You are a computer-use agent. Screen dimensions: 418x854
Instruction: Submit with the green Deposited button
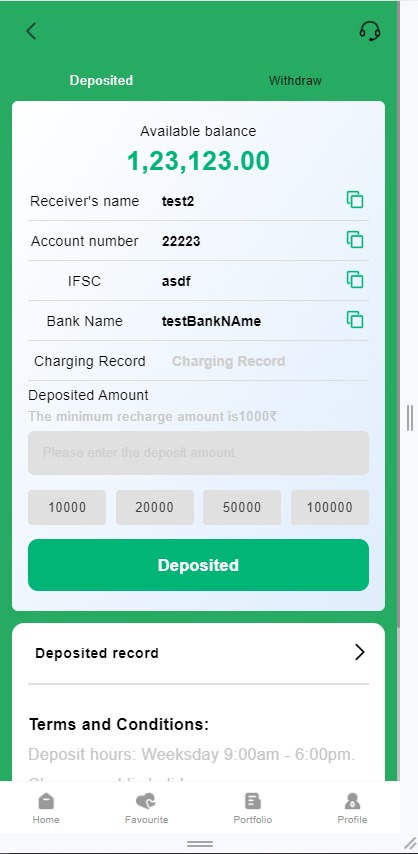198,565
